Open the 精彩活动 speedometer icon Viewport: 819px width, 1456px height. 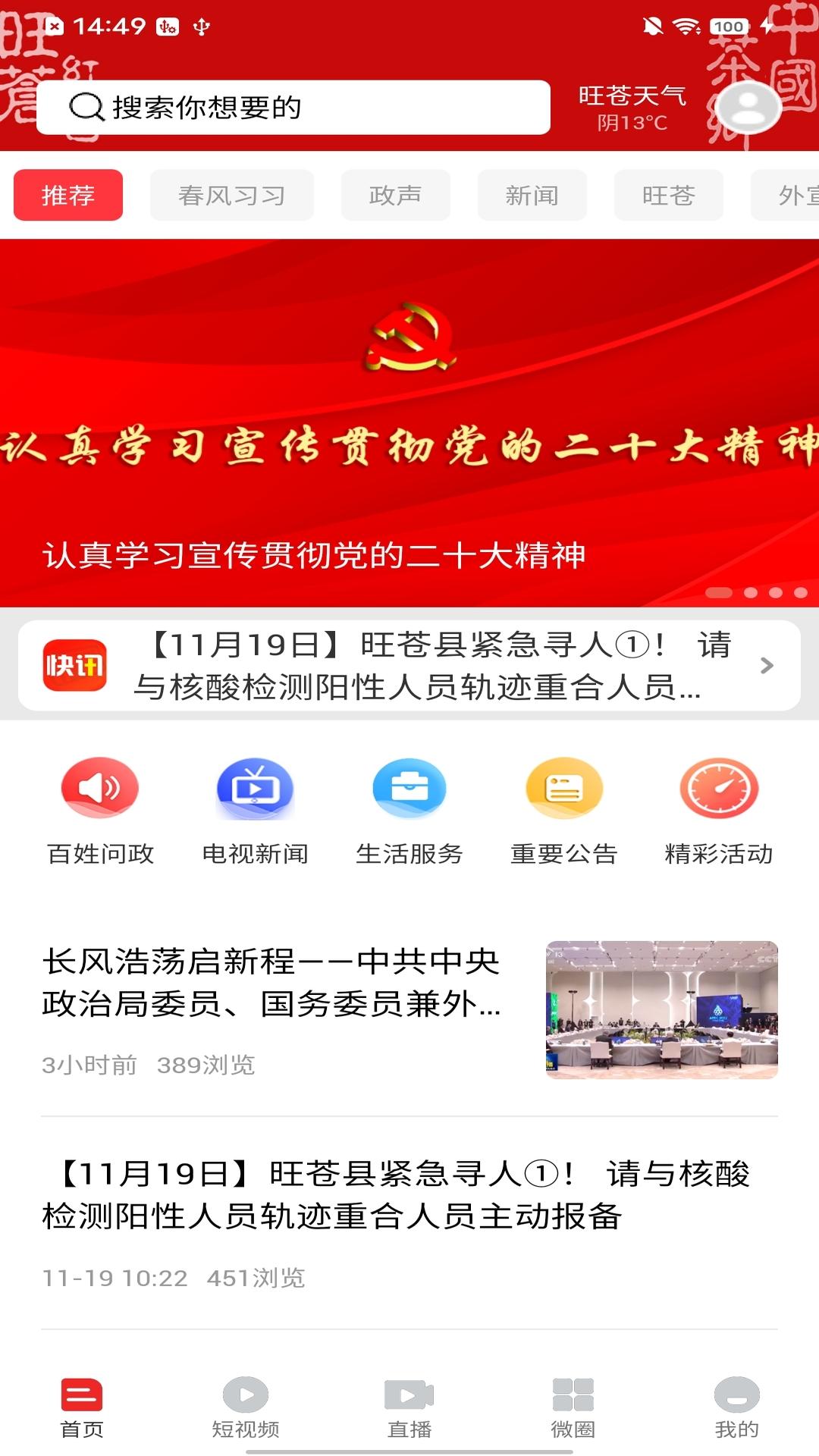717,788
